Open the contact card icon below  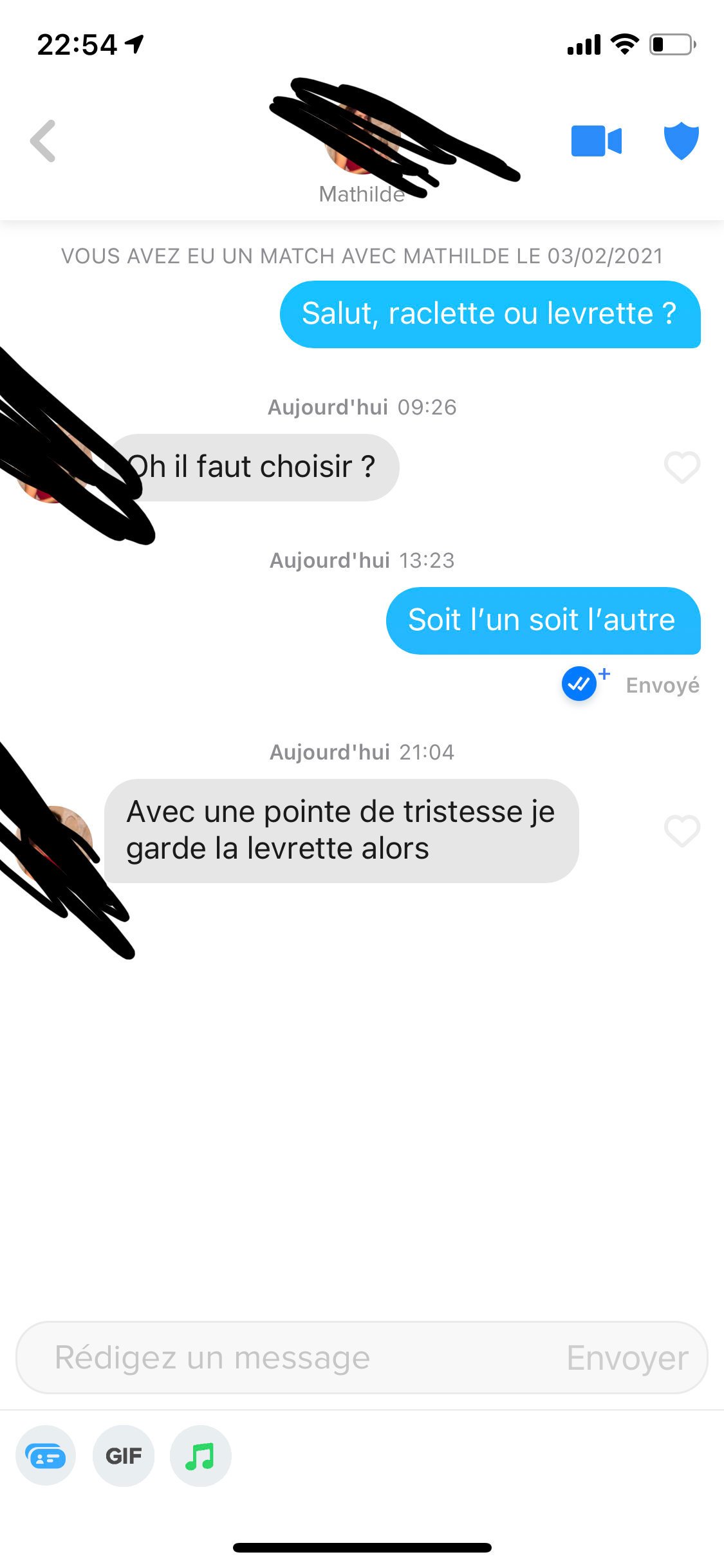pos(46,1456)
